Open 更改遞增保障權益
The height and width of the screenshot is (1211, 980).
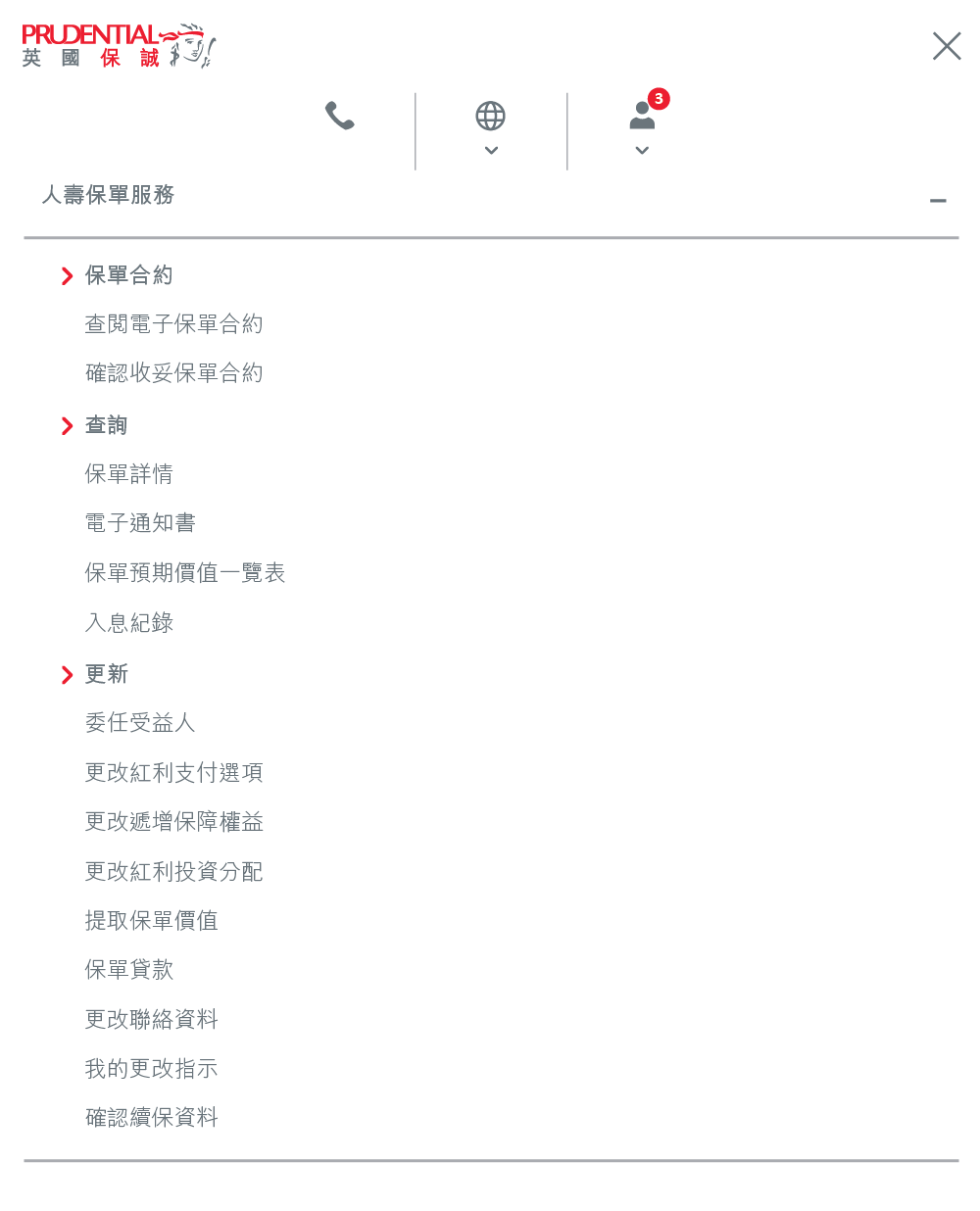[173, 822]
